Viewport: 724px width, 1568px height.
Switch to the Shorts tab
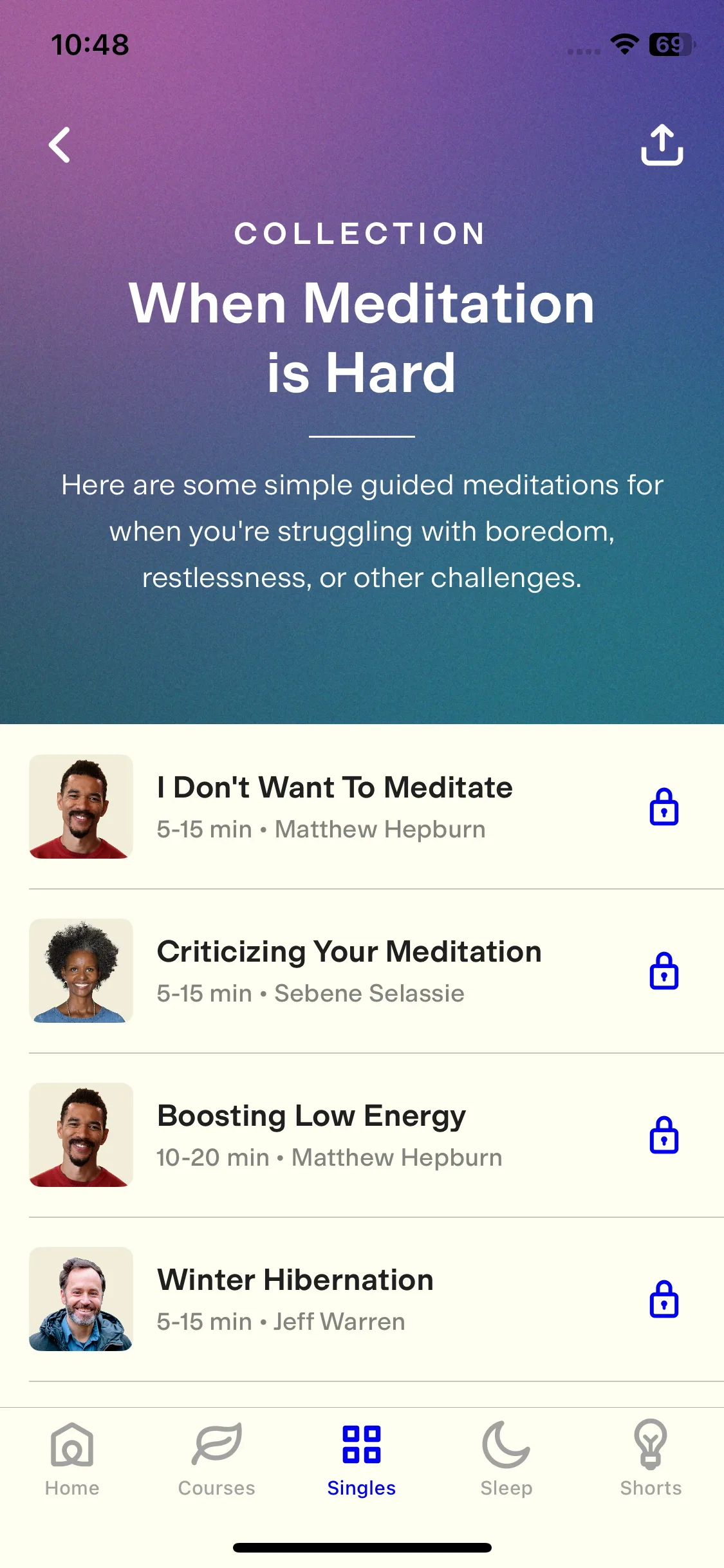pos(651,1460)
